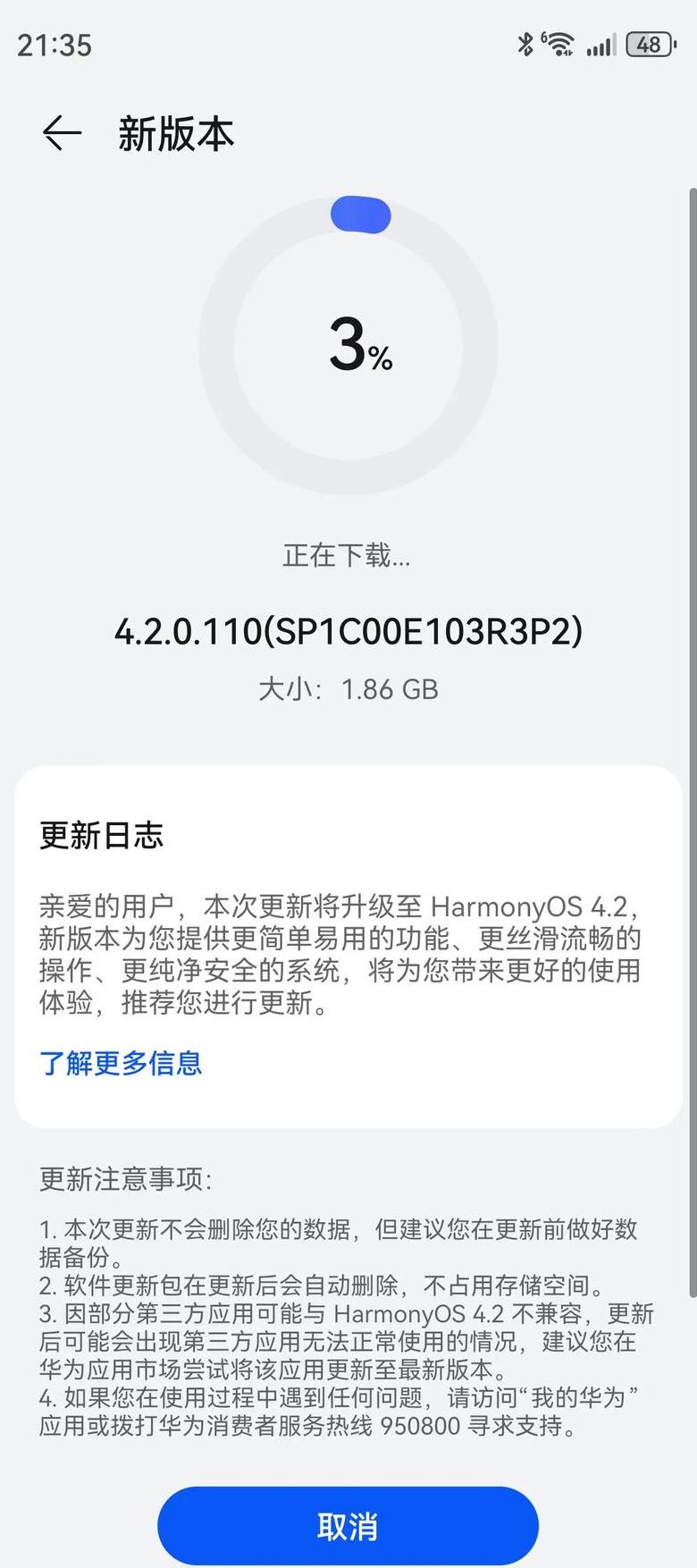Viewport: 697px width, 1568px height.
Task: Open the 了解更多信息 link
Action: coord(121,1063)
